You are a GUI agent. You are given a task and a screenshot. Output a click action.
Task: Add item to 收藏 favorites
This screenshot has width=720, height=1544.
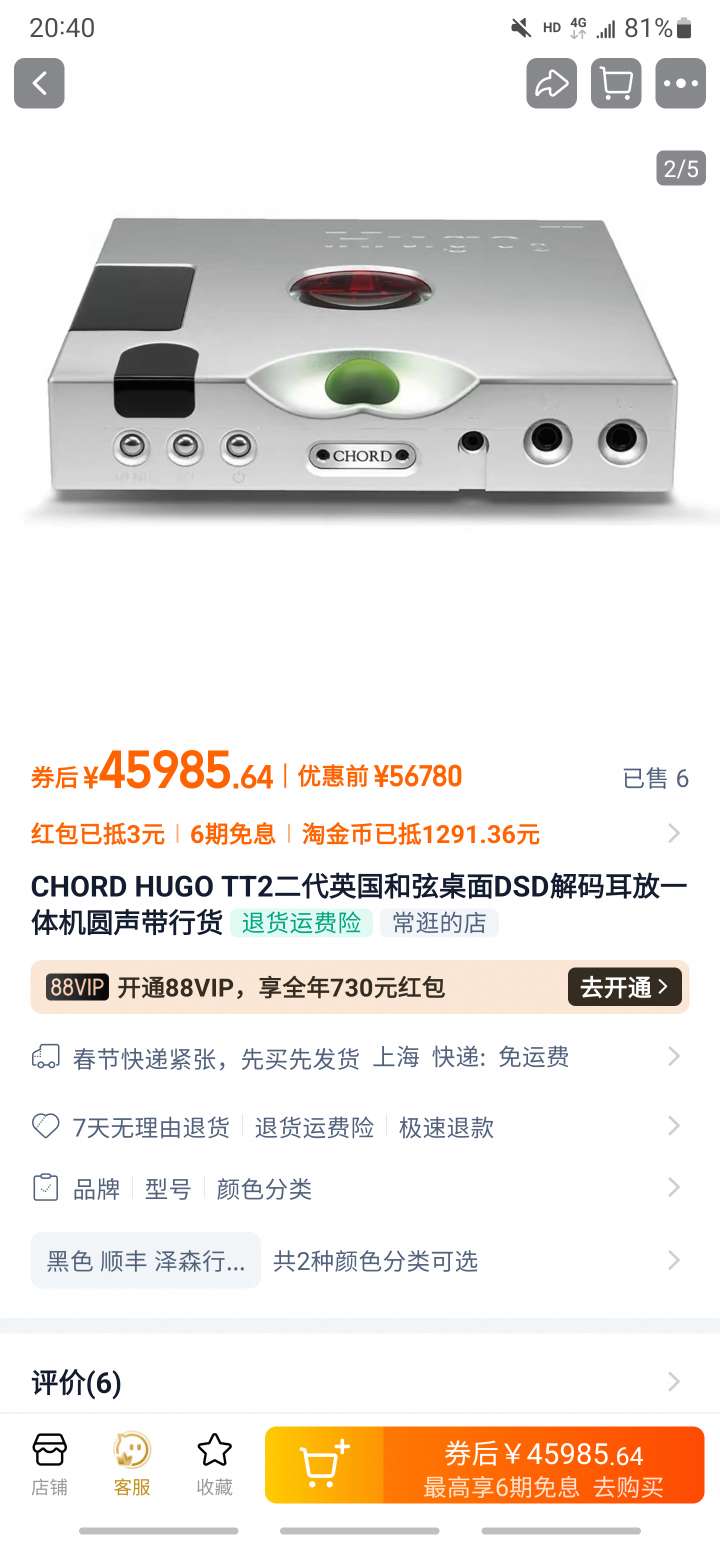pos(214,1464)
